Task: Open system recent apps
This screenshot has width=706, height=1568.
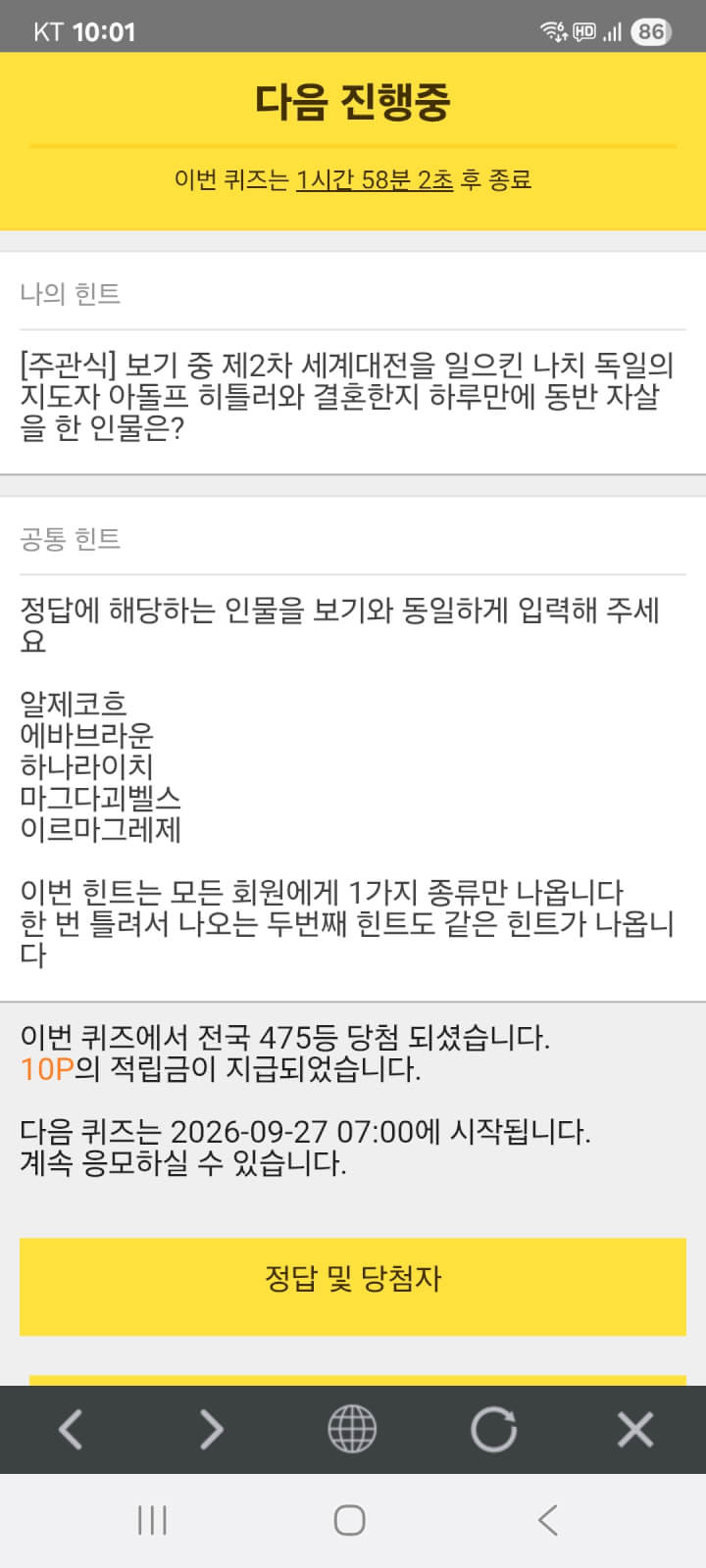Action: coord(152,1520)
